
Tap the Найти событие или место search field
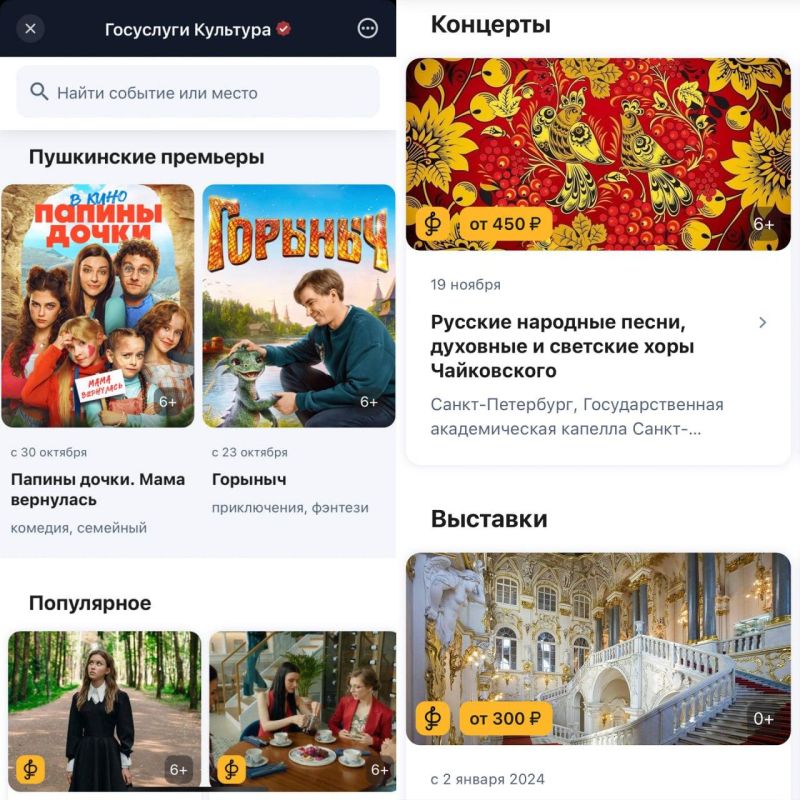click(198, 93)
